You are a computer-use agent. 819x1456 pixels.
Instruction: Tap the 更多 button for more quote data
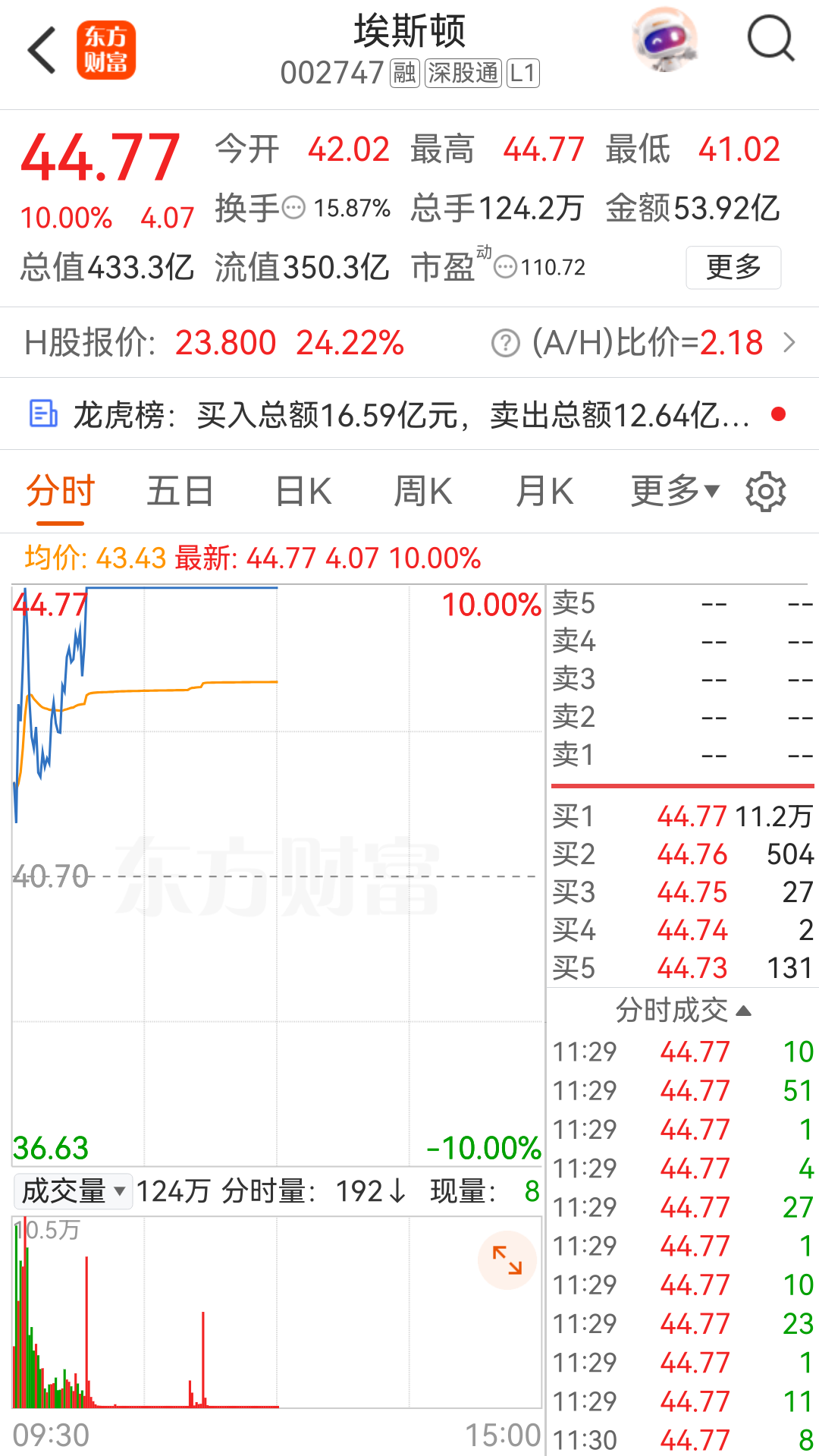[x=733, y=267]
